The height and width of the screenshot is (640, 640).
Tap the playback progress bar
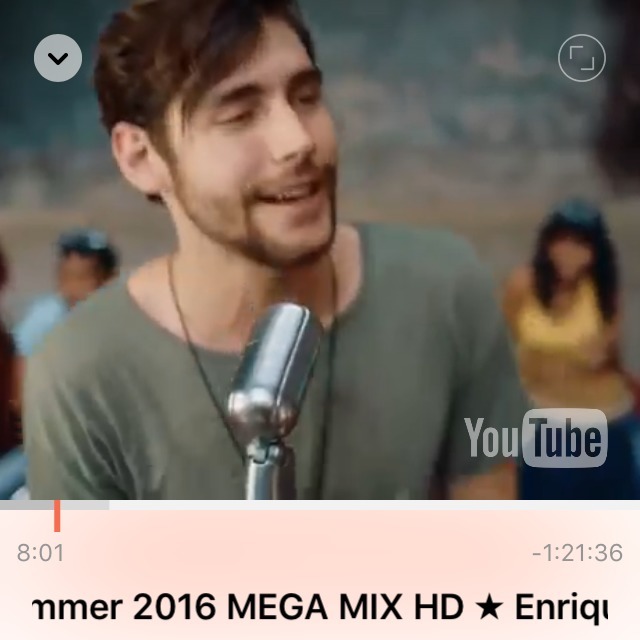pyautogui.click(x=320, y=506)
